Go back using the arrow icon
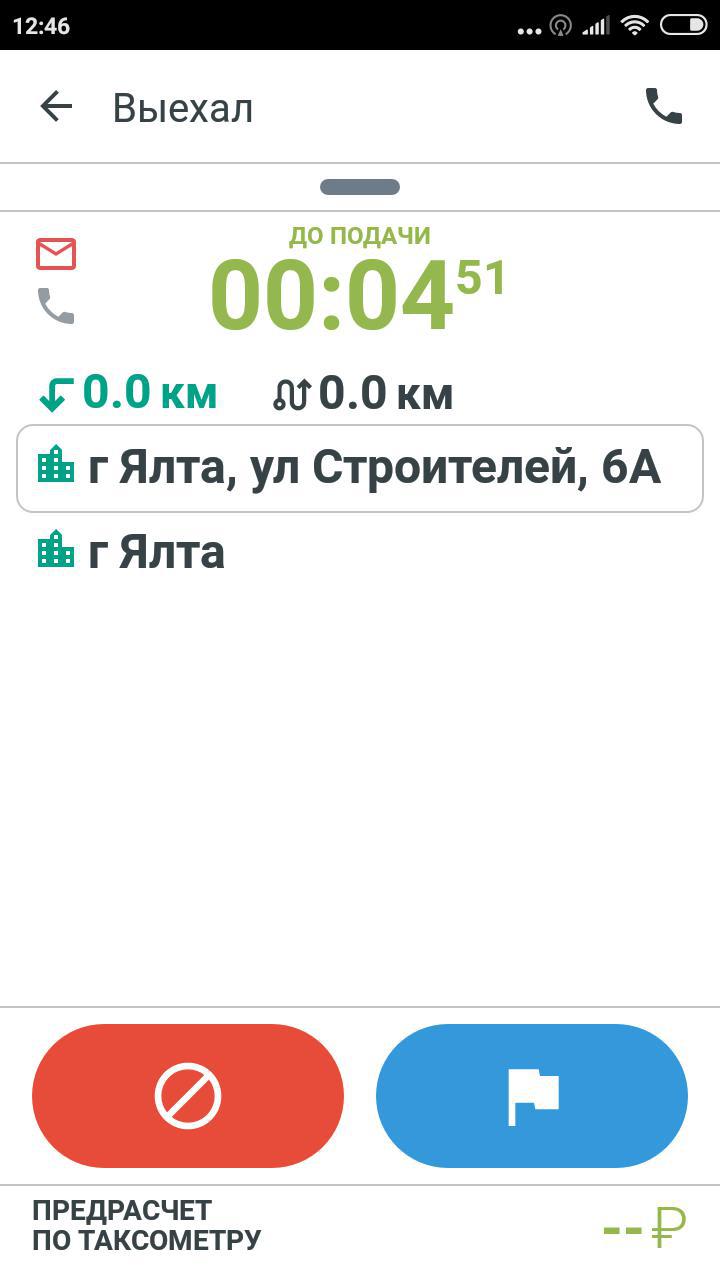The image size is (720, 1280). click(56, 107)
